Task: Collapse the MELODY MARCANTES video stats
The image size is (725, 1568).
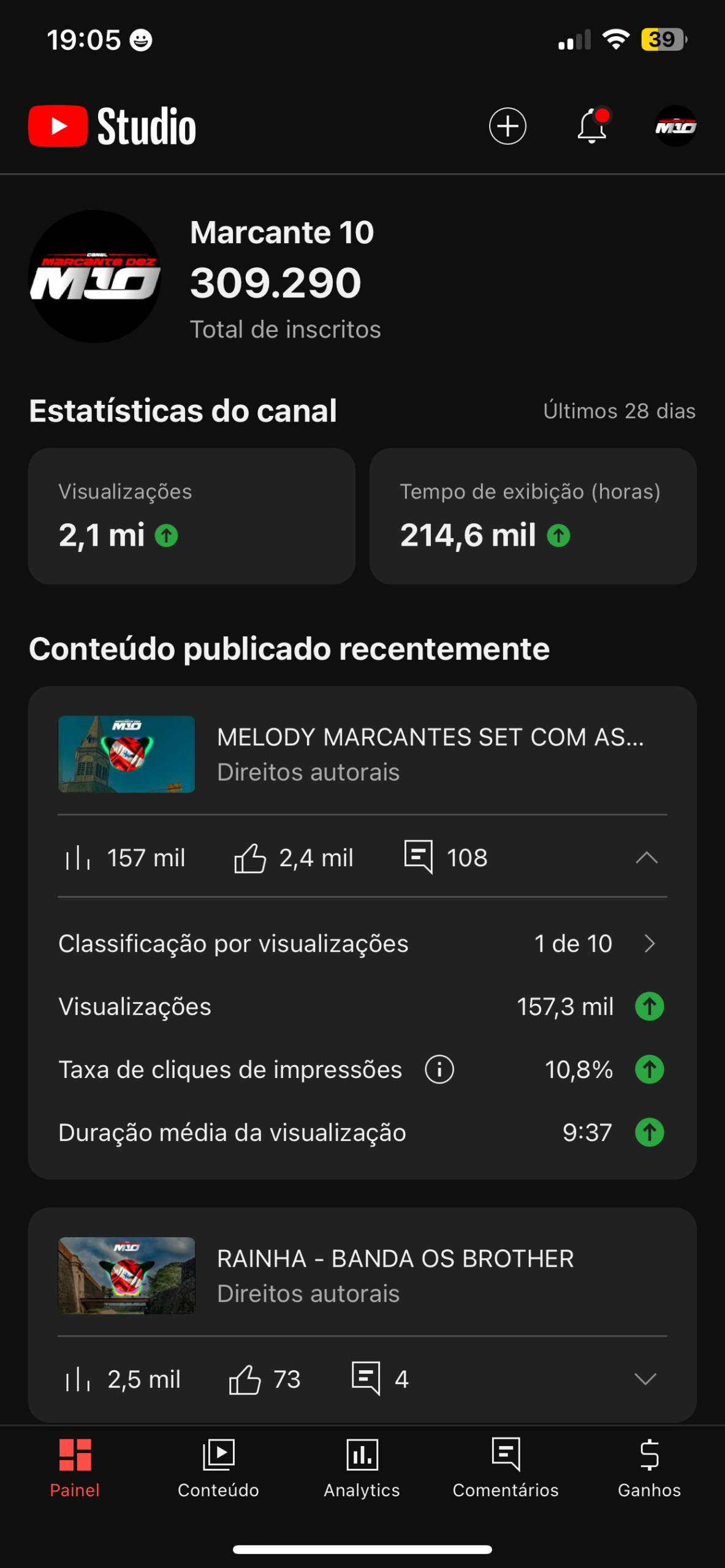Action: (647, 858)
